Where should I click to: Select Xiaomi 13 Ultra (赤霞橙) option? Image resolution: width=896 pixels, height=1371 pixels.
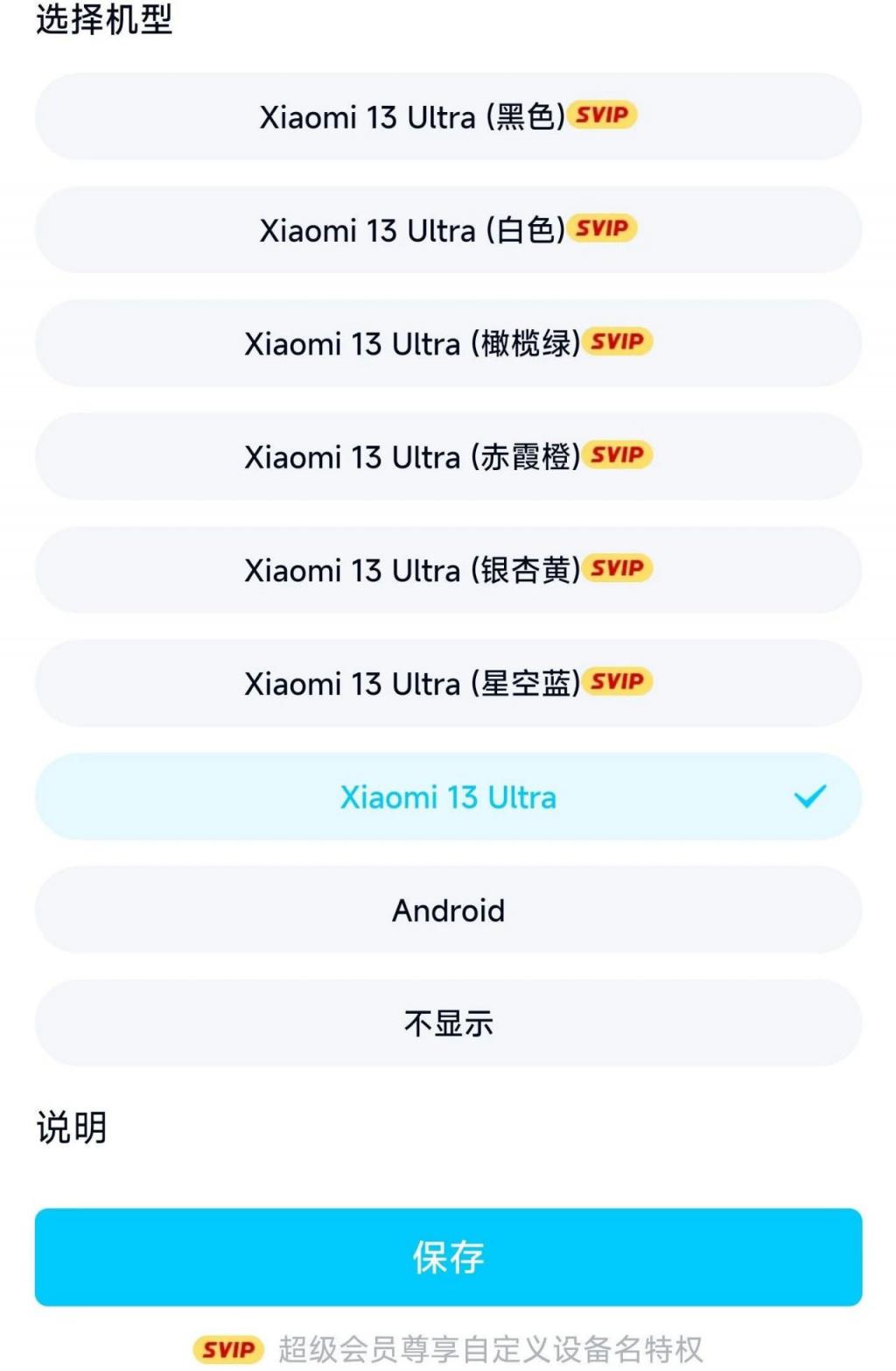click(x=448, y=456)
